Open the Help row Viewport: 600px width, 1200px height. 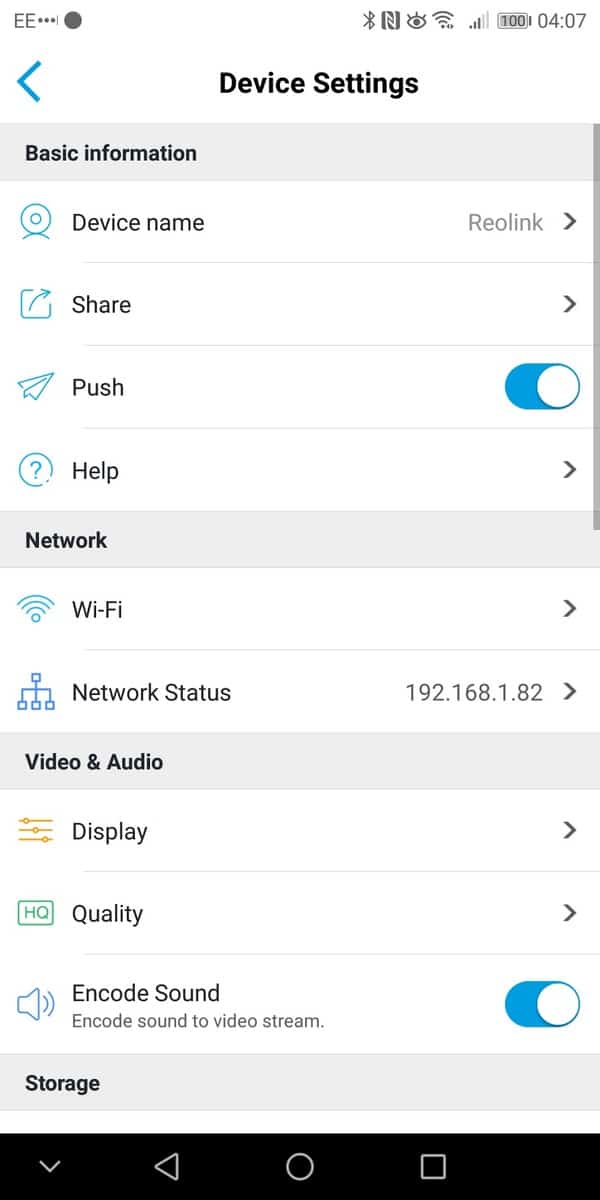pyautogui.click(x=300, y=470)
